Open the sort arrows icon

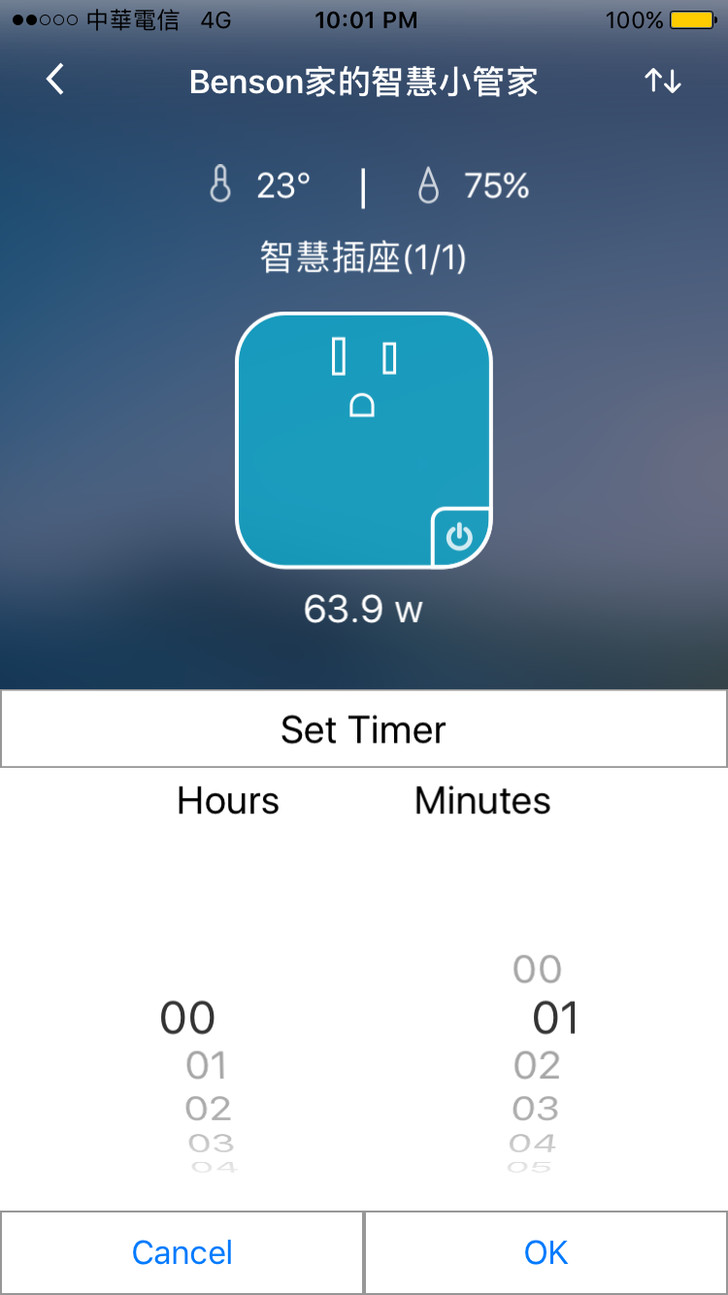coord(662,81)
